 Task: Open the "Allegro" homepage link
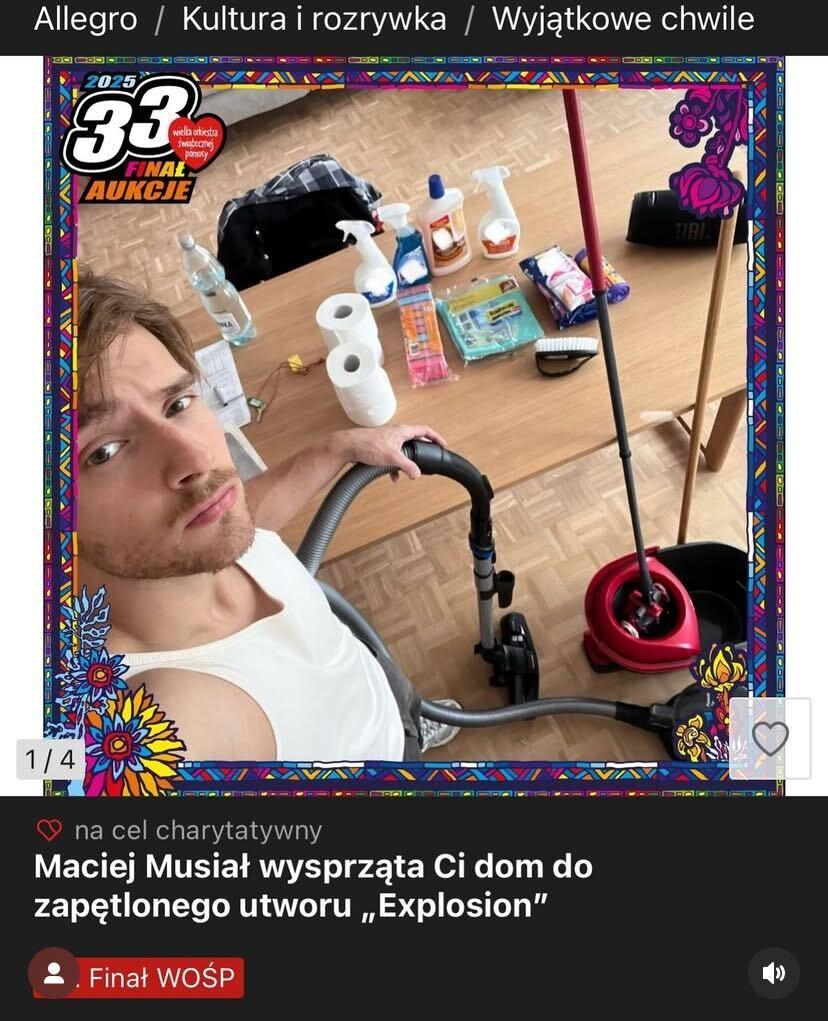coord(85,19)
